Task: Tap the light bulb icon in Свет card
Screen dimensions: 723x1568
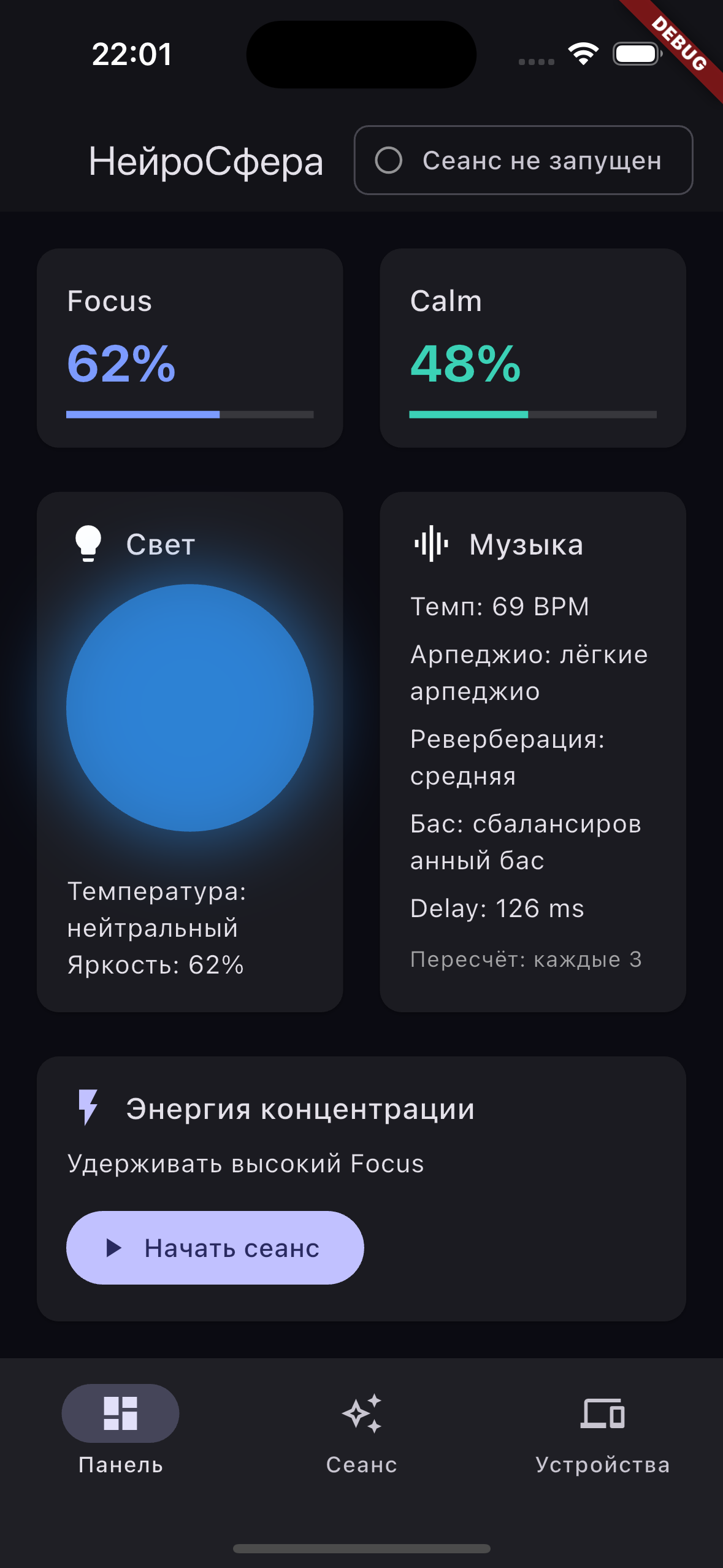Action: [88, 544]
